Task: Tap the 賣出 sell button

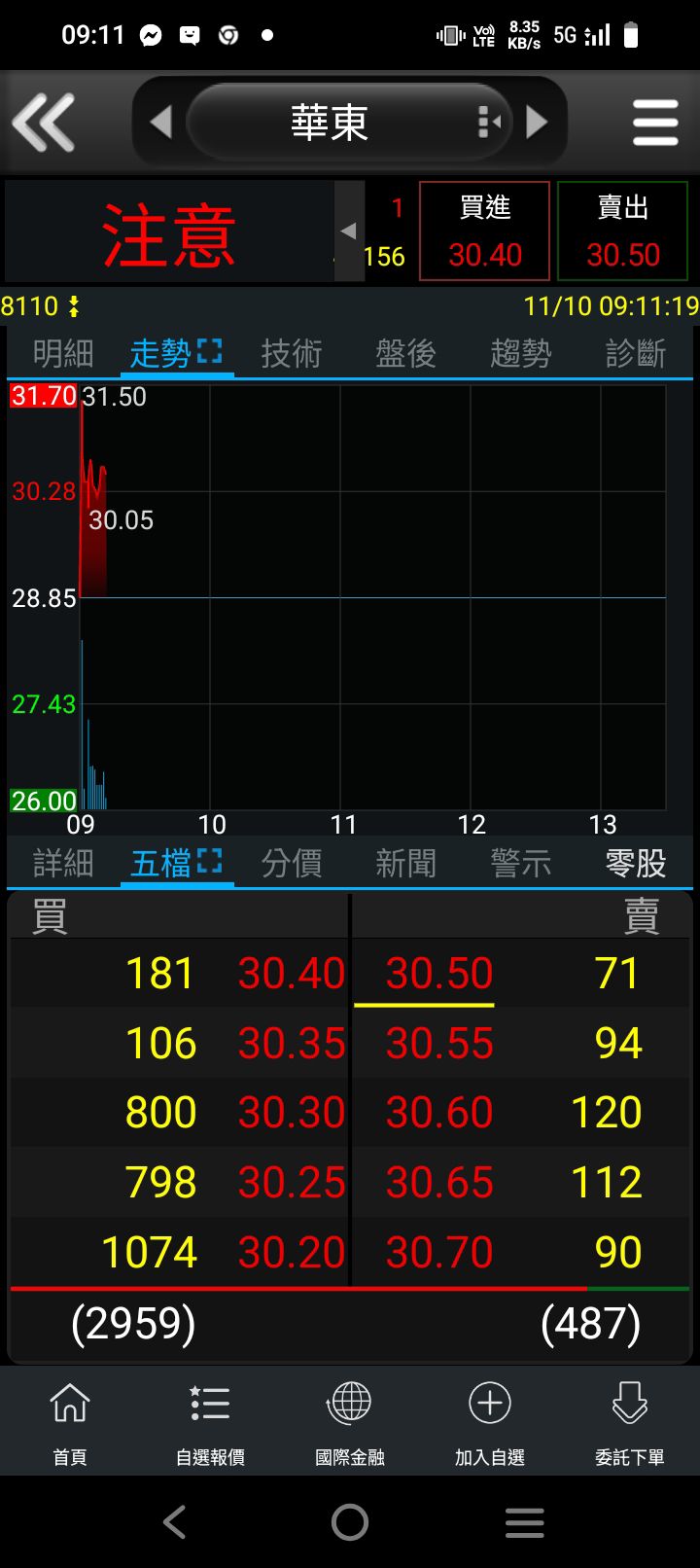Action: click(622, 232)
